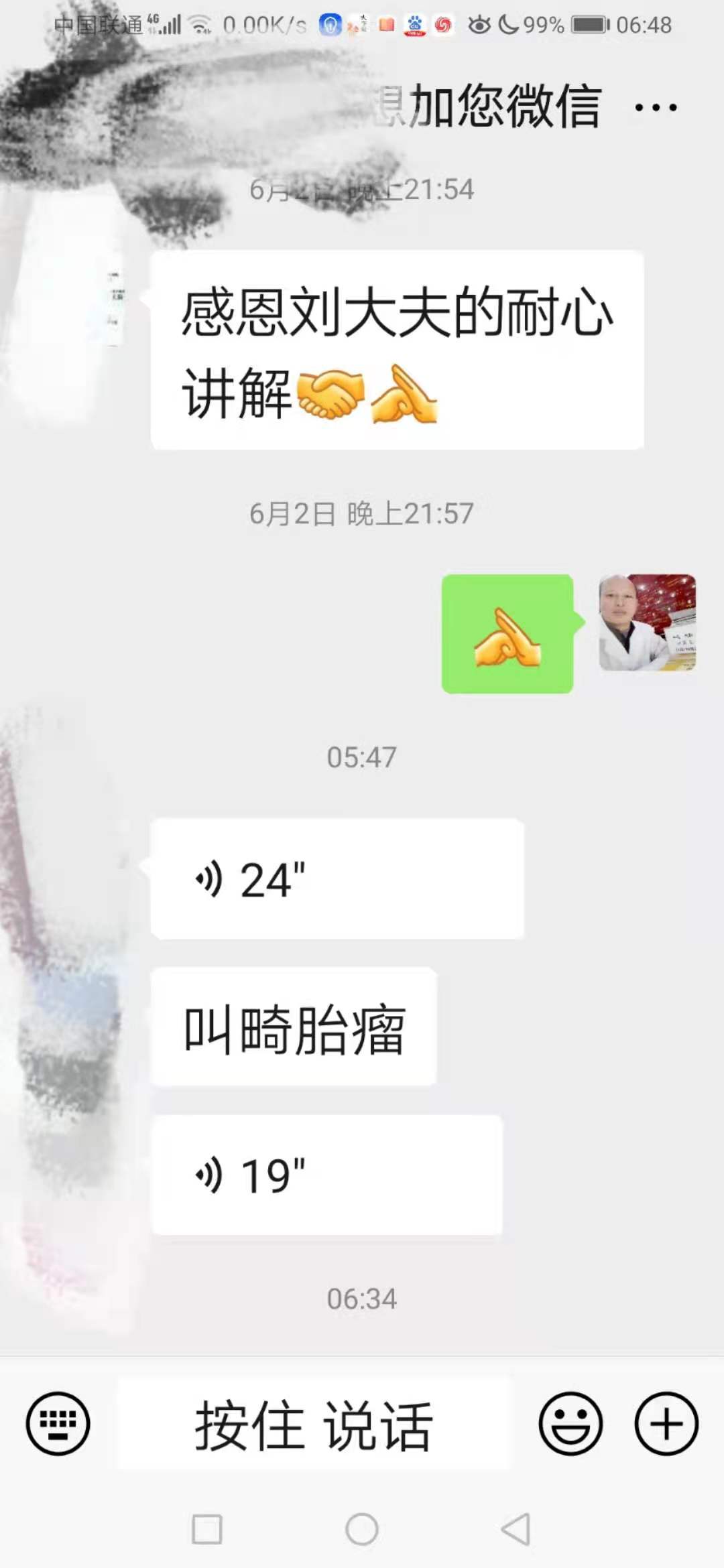Go back with the system back button
Viewport: 724px width, 1568px height.
[516, 1529]
